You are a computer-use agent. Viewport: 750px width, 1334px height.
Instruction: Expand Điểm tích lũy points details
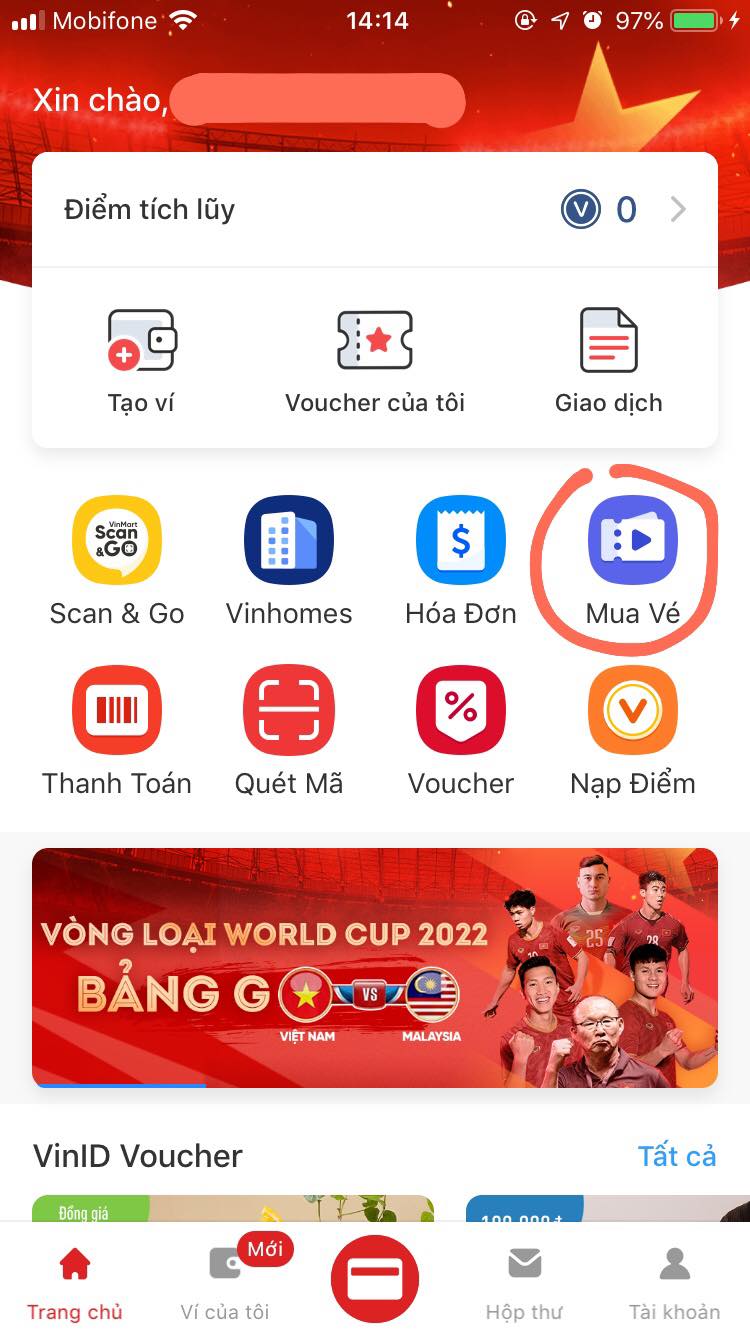(x=375, y=209)
